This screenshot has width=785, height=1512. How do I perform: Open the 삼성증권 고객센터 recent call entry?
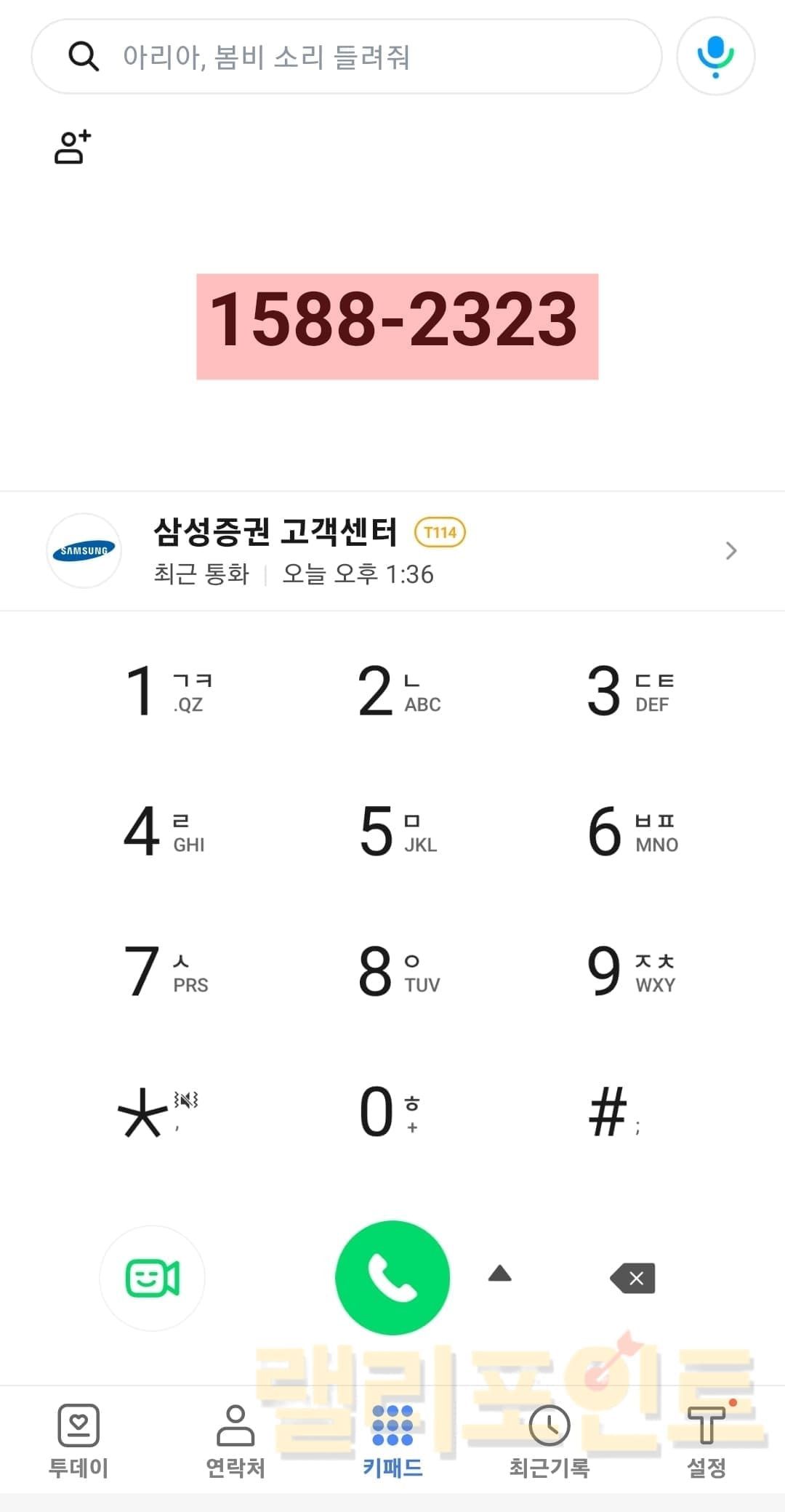(392, 551)
